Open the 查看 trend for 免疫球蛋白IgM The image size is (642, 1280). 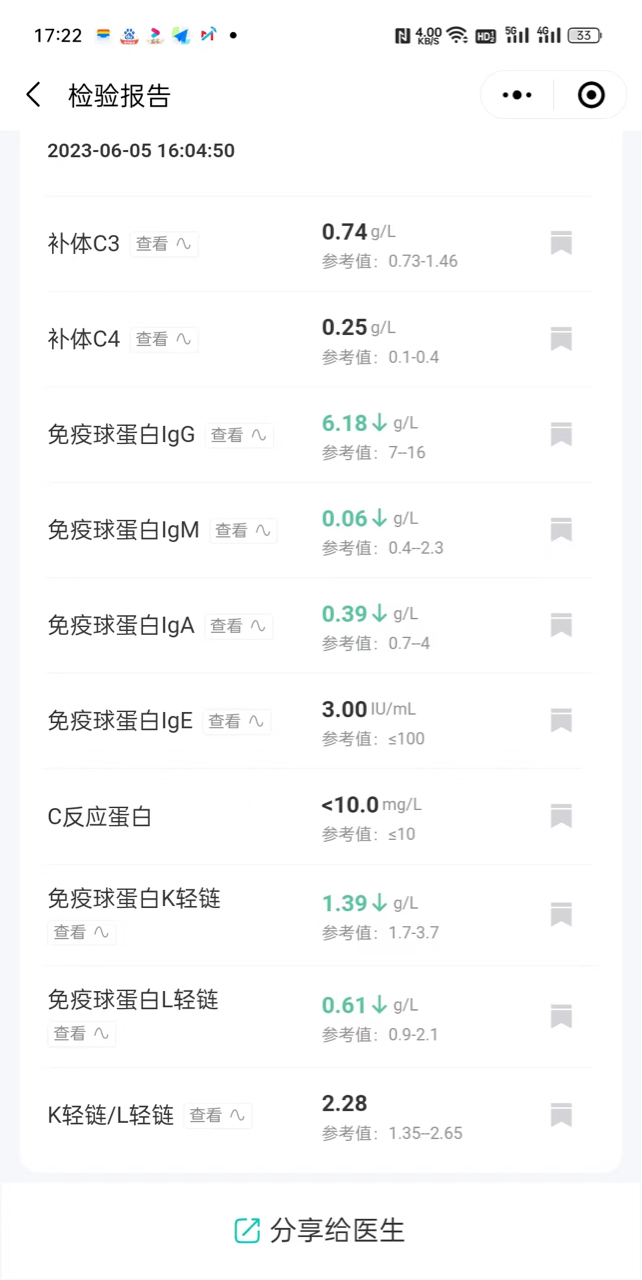244,531
